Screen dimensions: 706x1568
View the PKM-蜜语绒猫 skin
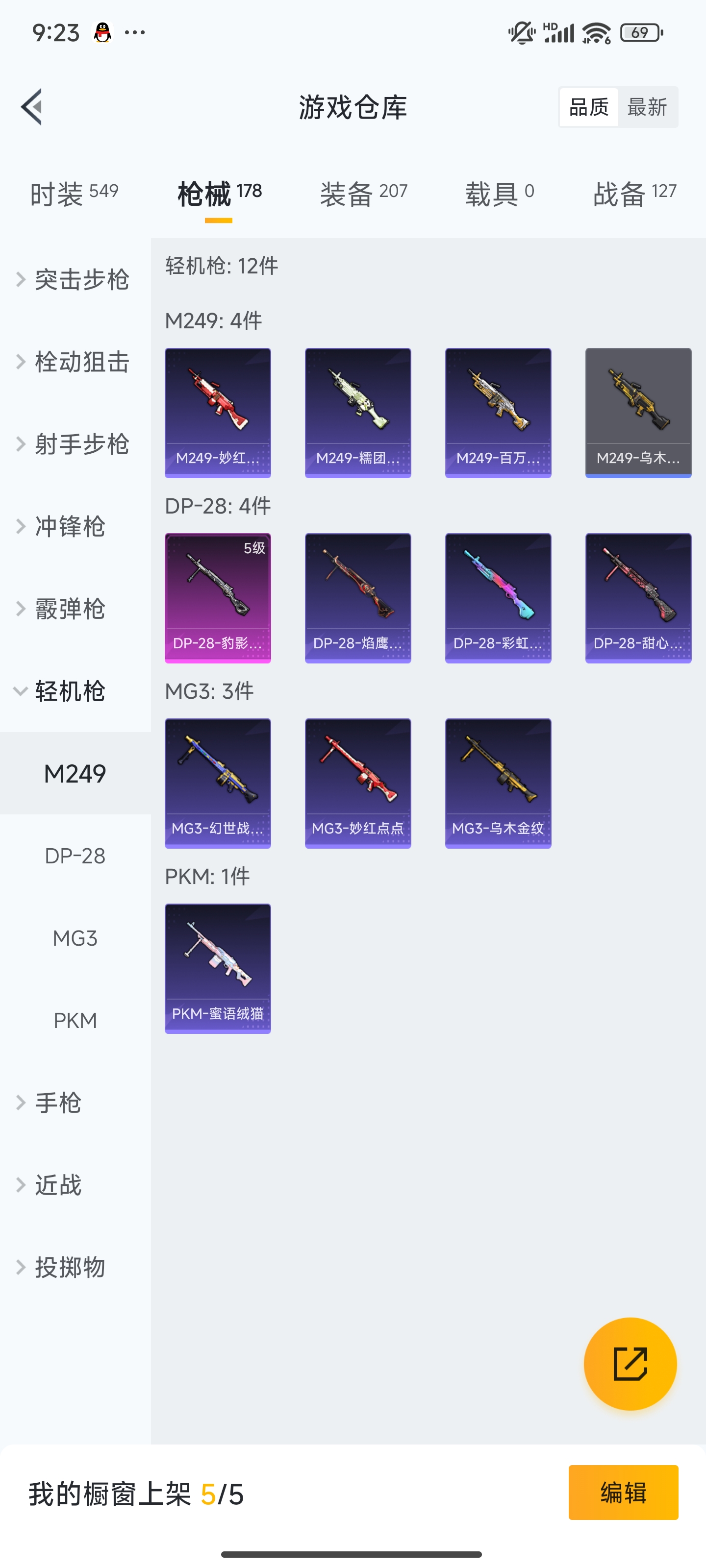tap(218, 968)
